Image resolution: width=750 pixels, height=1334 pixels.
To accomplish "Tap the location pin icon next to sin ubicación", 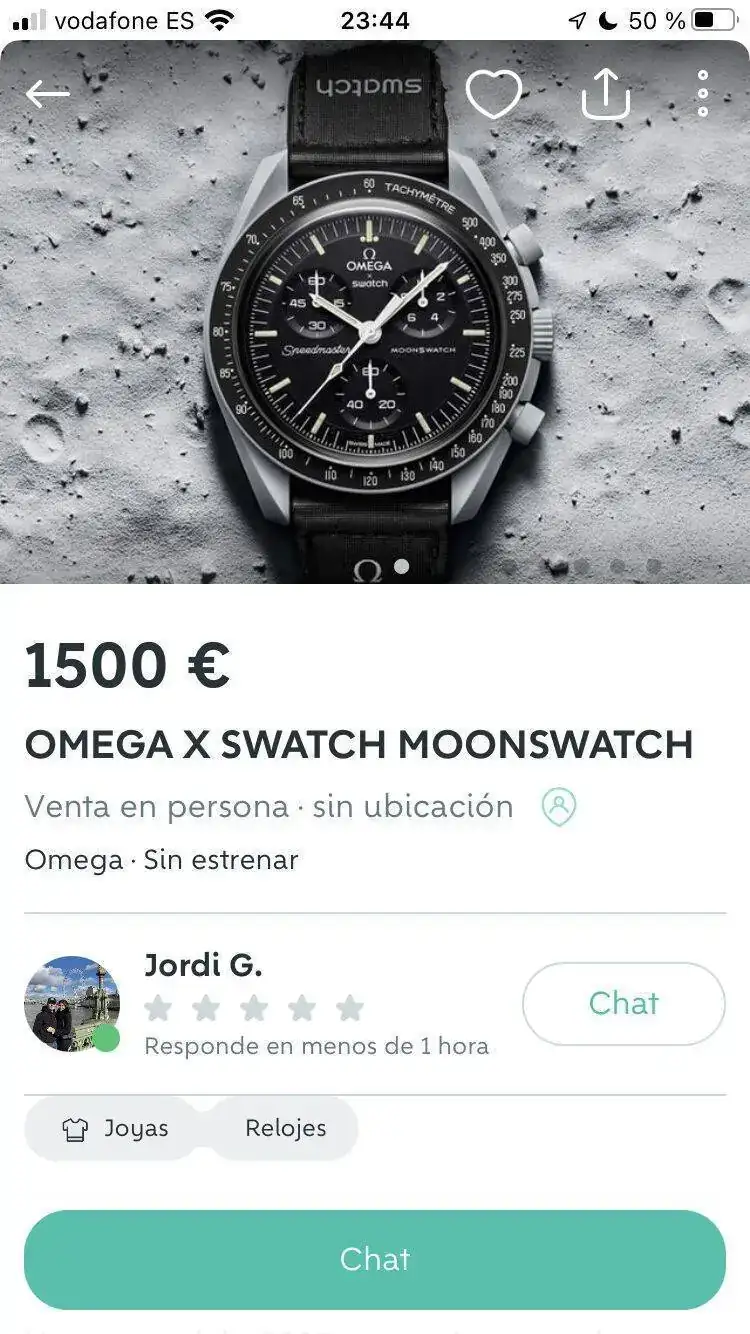I will 558,806.
